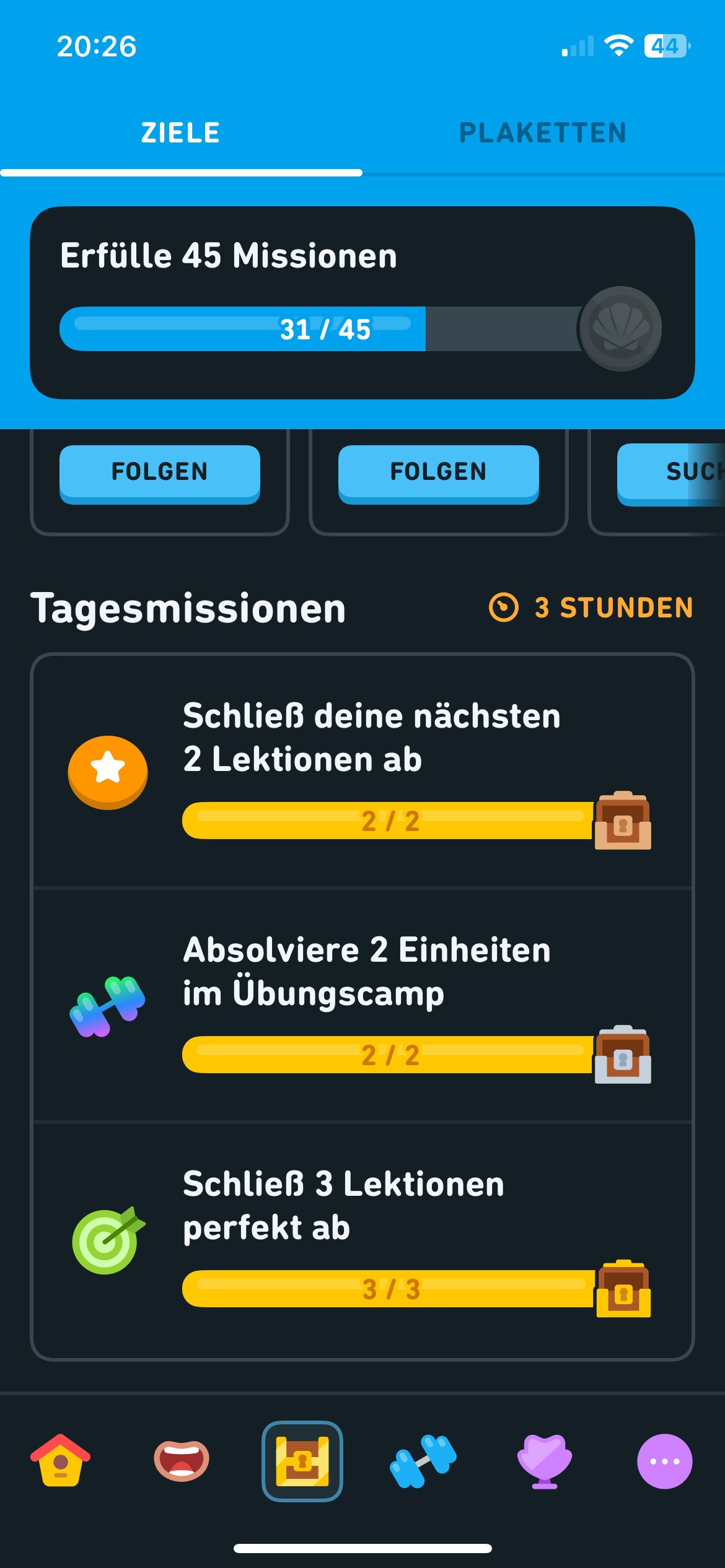This screenshot has height=1568, width=725.
Task: Tap the second Folgen button
Action: click(438, 472)
